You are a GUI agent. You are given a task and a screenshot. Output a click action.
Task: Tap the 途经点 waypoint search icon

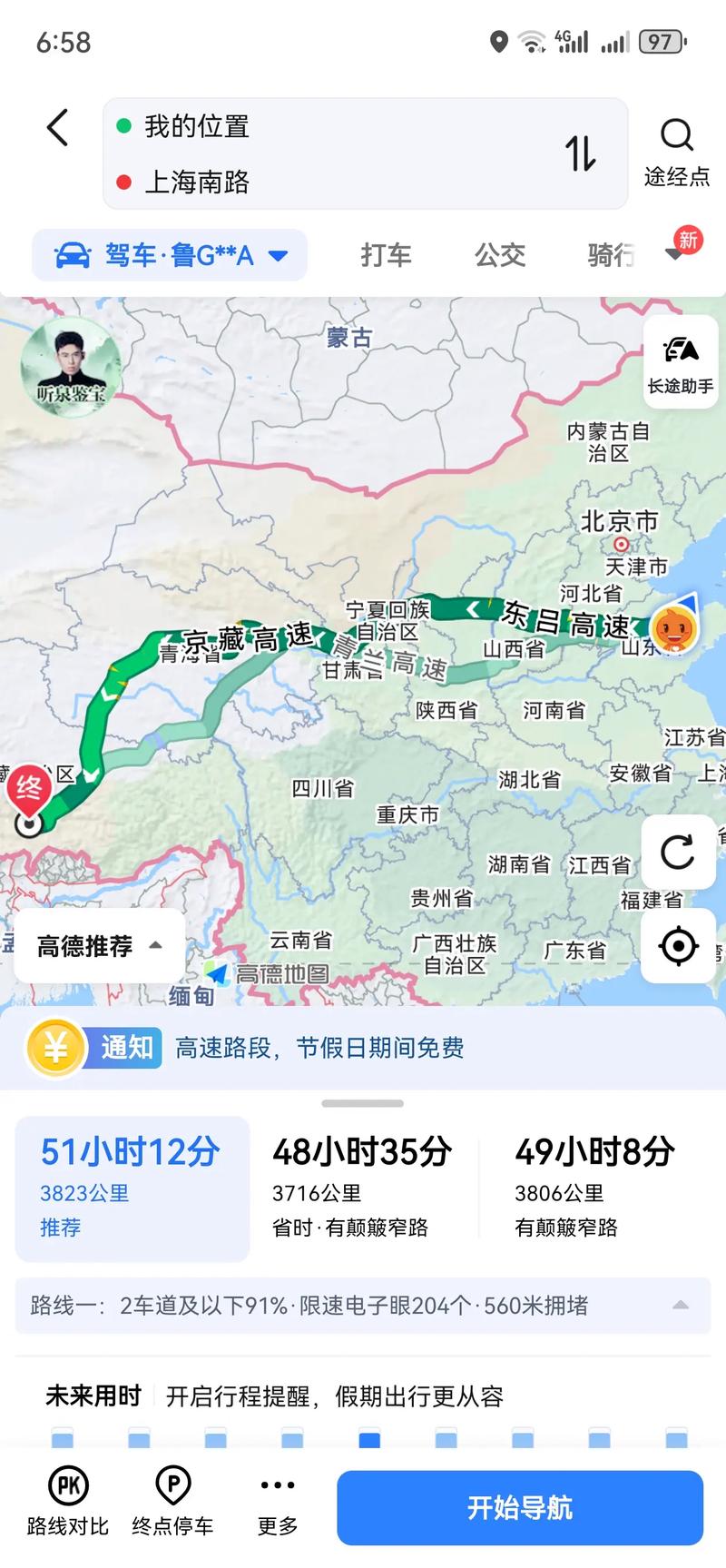676,152
